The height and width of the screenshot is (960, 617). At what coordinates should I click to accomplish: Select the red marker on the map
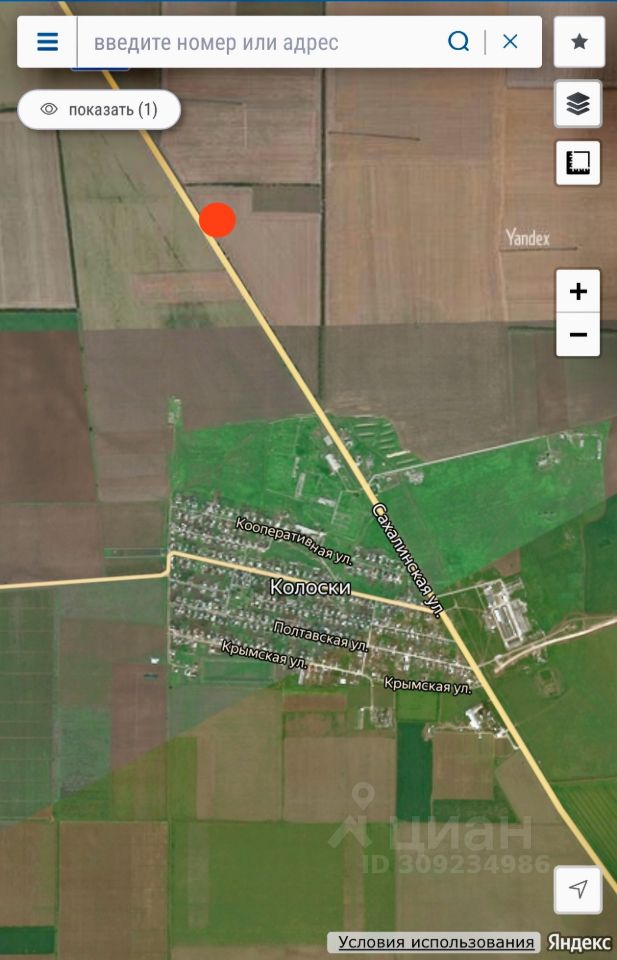tap(217, 220)
